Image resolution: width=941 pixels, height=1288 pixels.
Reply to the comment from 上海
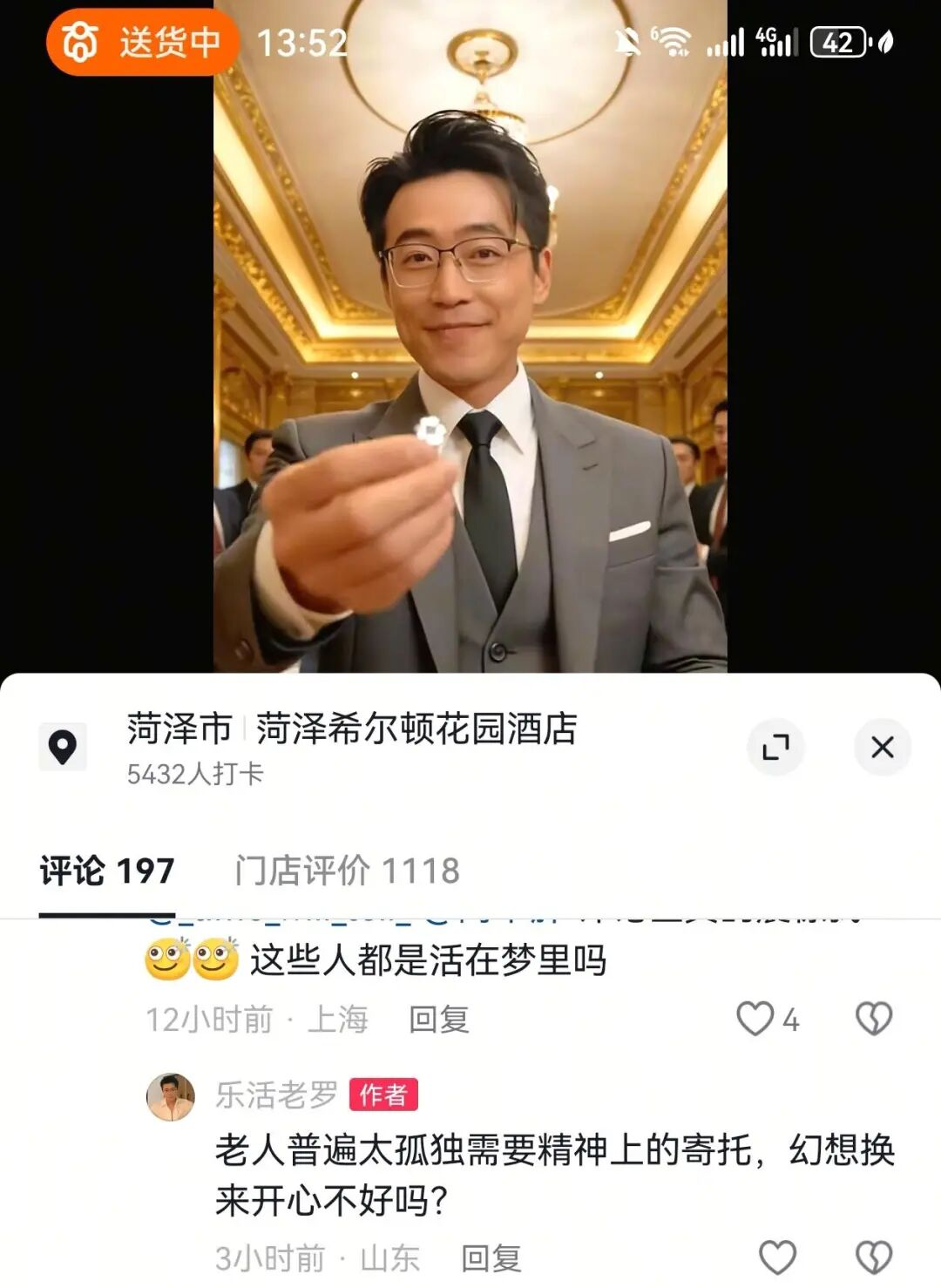[x=439, y=1019]
